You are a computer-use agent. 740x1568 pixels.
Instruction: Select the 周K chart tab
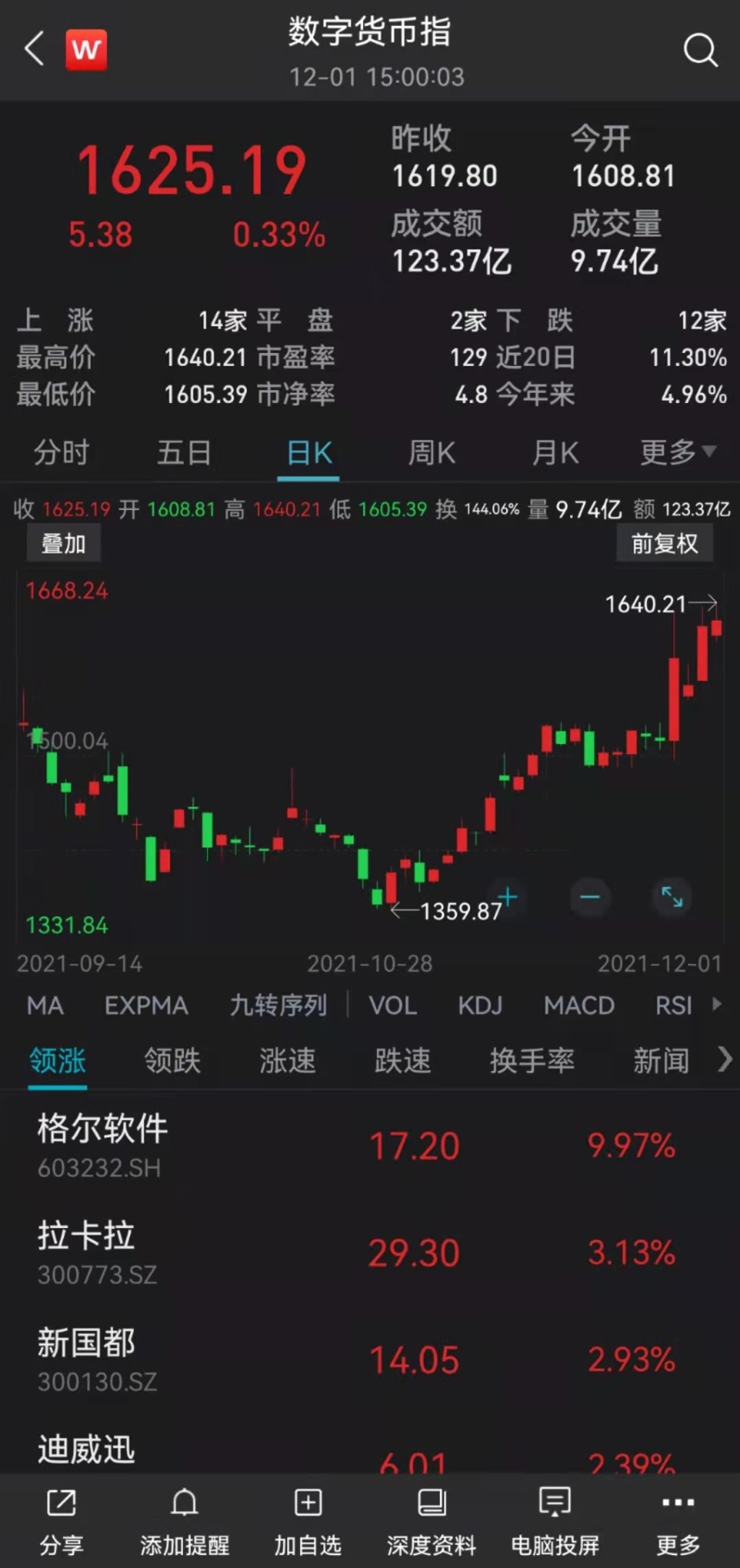click(432, 453)
